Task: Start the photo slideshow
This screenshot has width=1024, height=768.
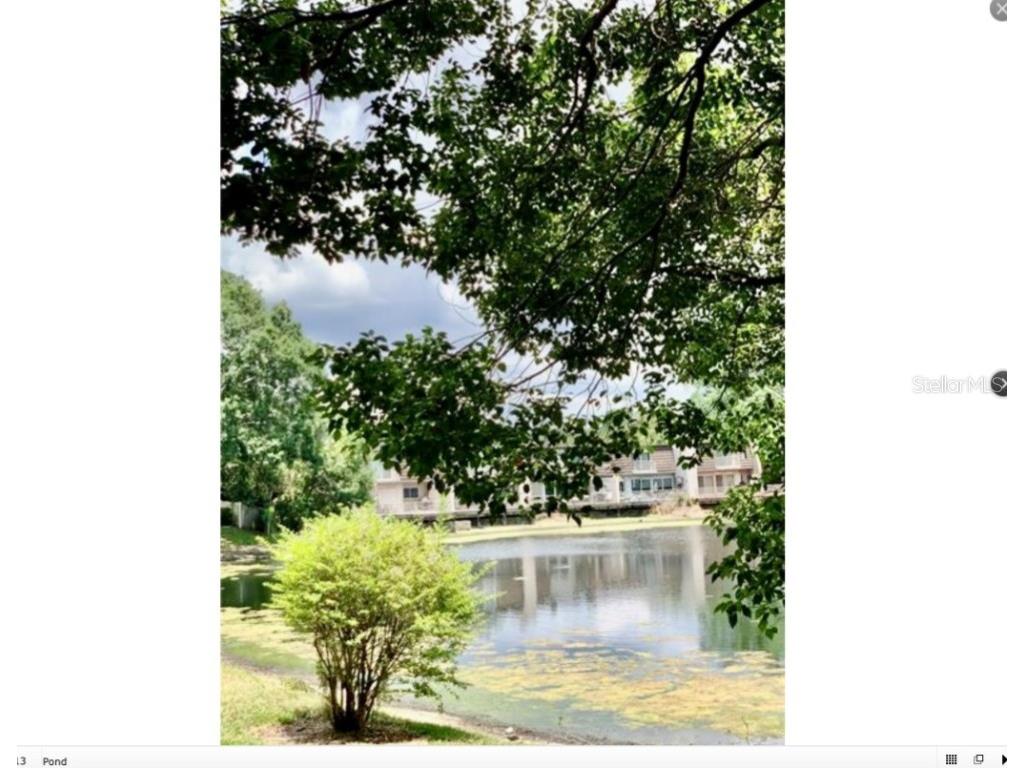Action: (1004, 760)
